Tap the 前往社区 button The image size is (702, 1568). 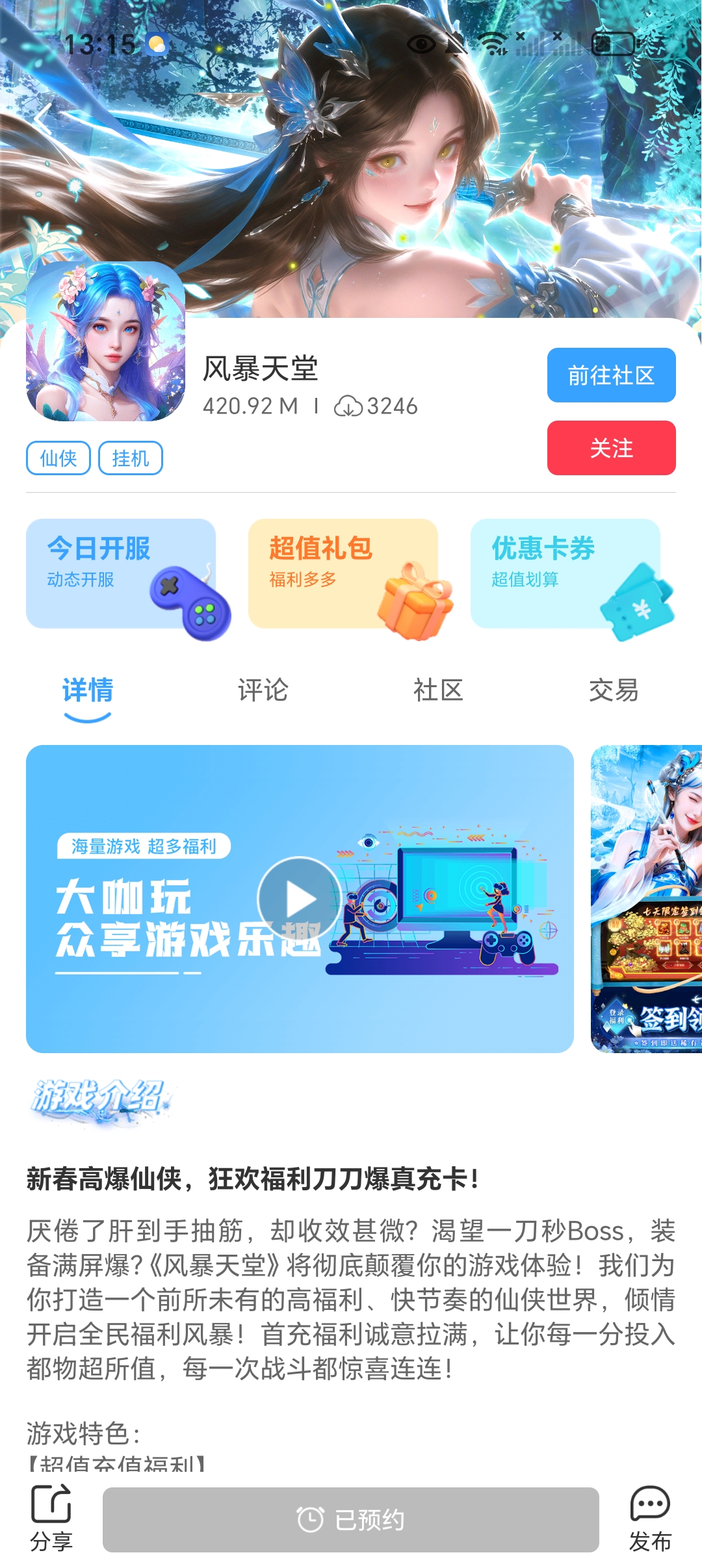click(611, 375)
